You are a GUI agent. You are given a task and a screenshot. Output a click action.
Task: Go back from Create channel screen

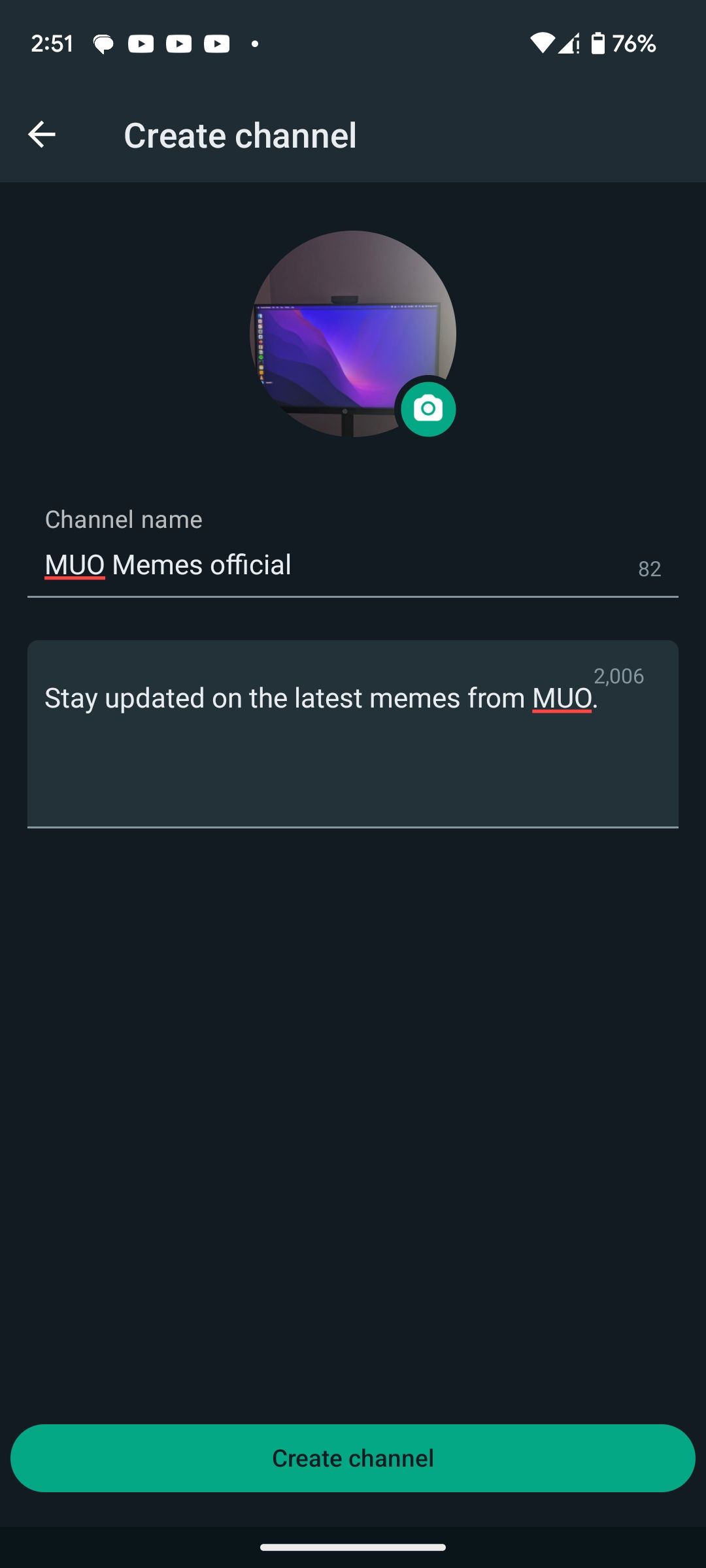coord(42,135)
